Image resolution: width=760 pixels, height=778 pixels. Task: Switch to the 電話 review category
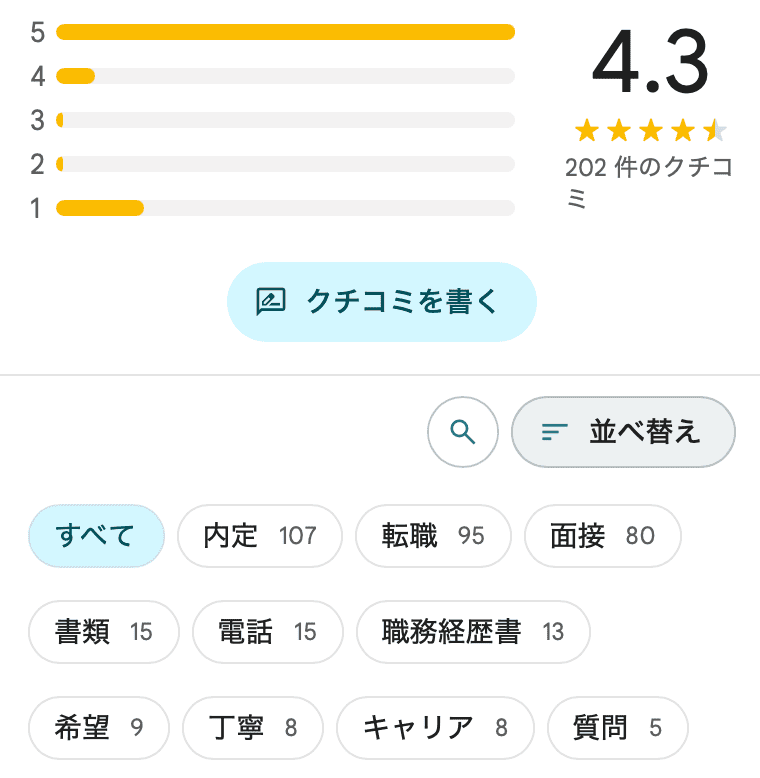pos(267,632)
